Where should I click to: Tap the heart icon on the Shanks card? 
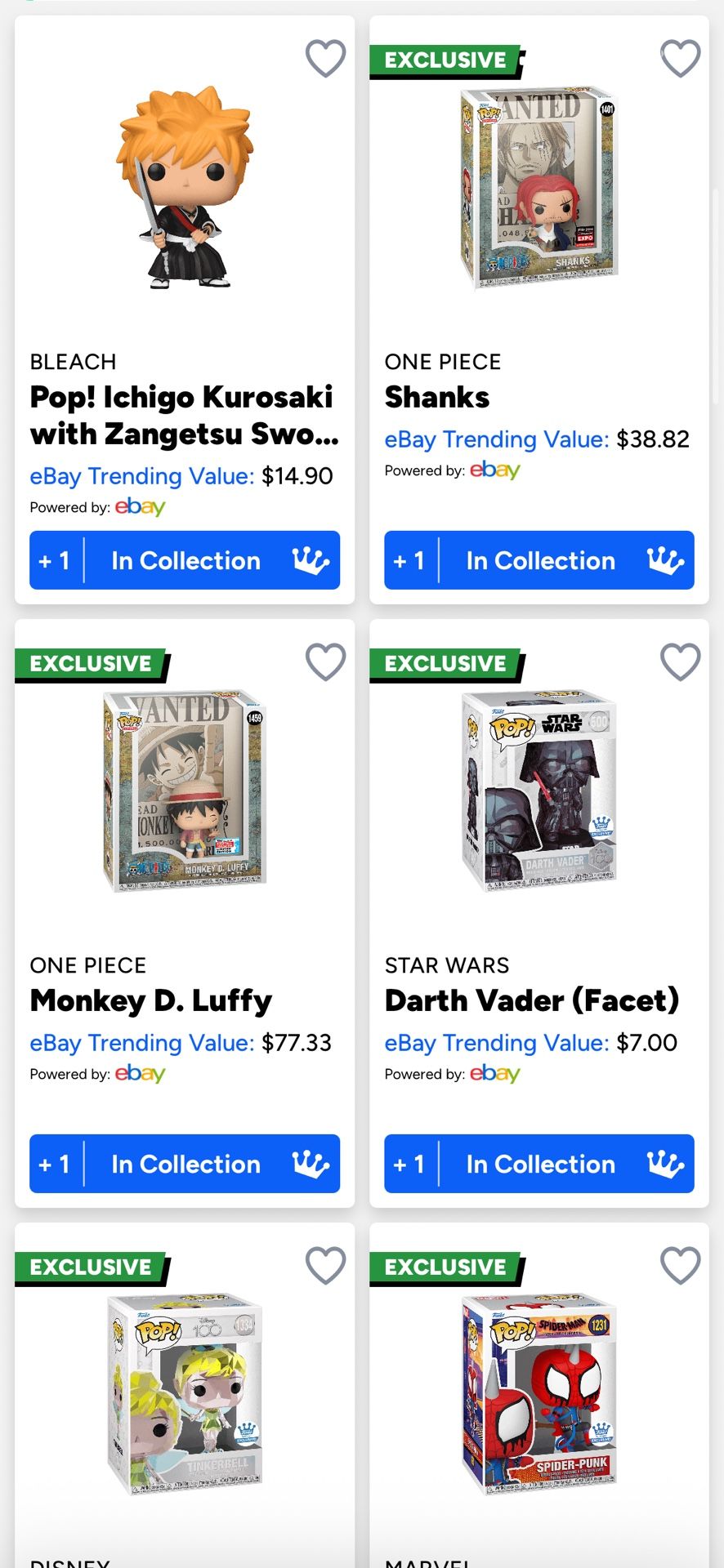point(679,57)
